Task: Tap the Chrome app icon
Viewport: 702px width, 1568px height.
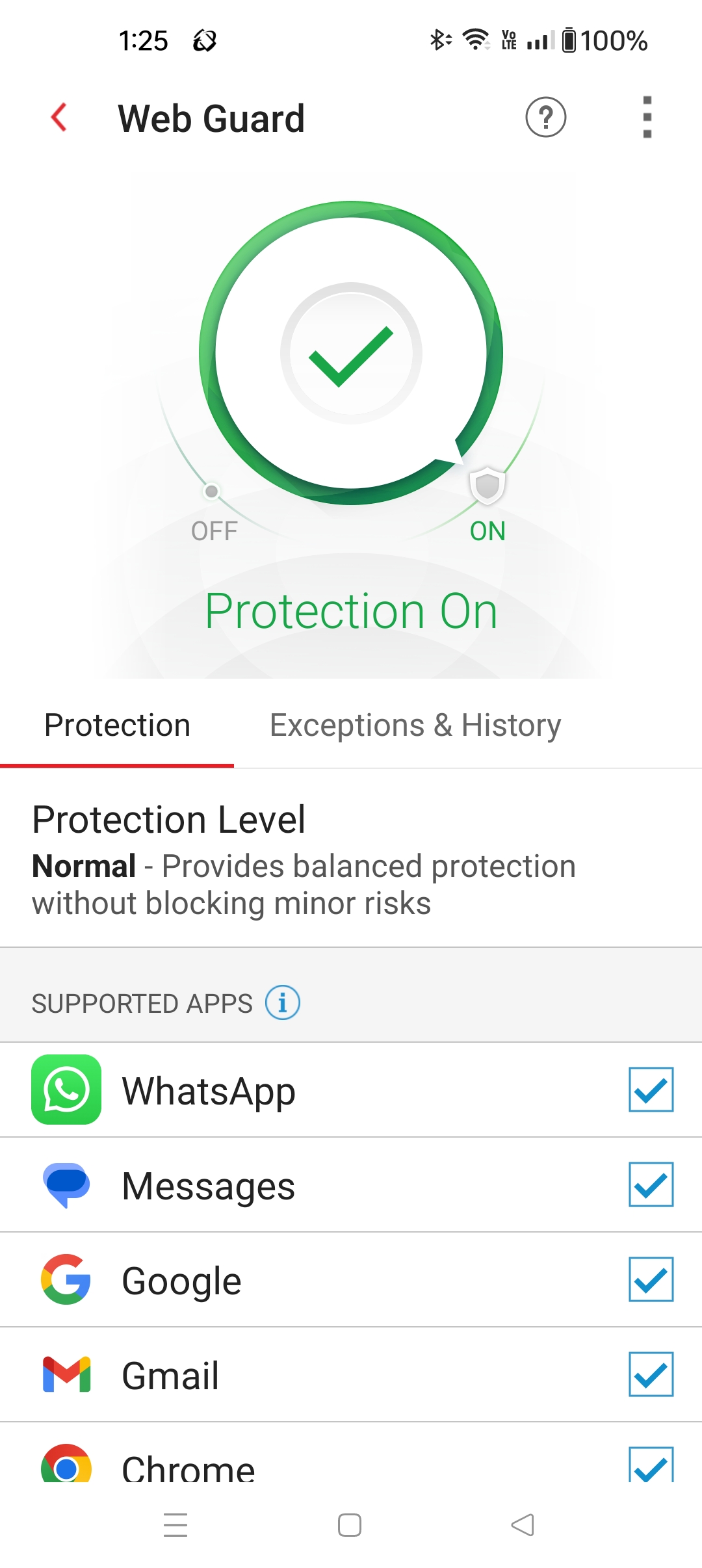Action: 68,1468
